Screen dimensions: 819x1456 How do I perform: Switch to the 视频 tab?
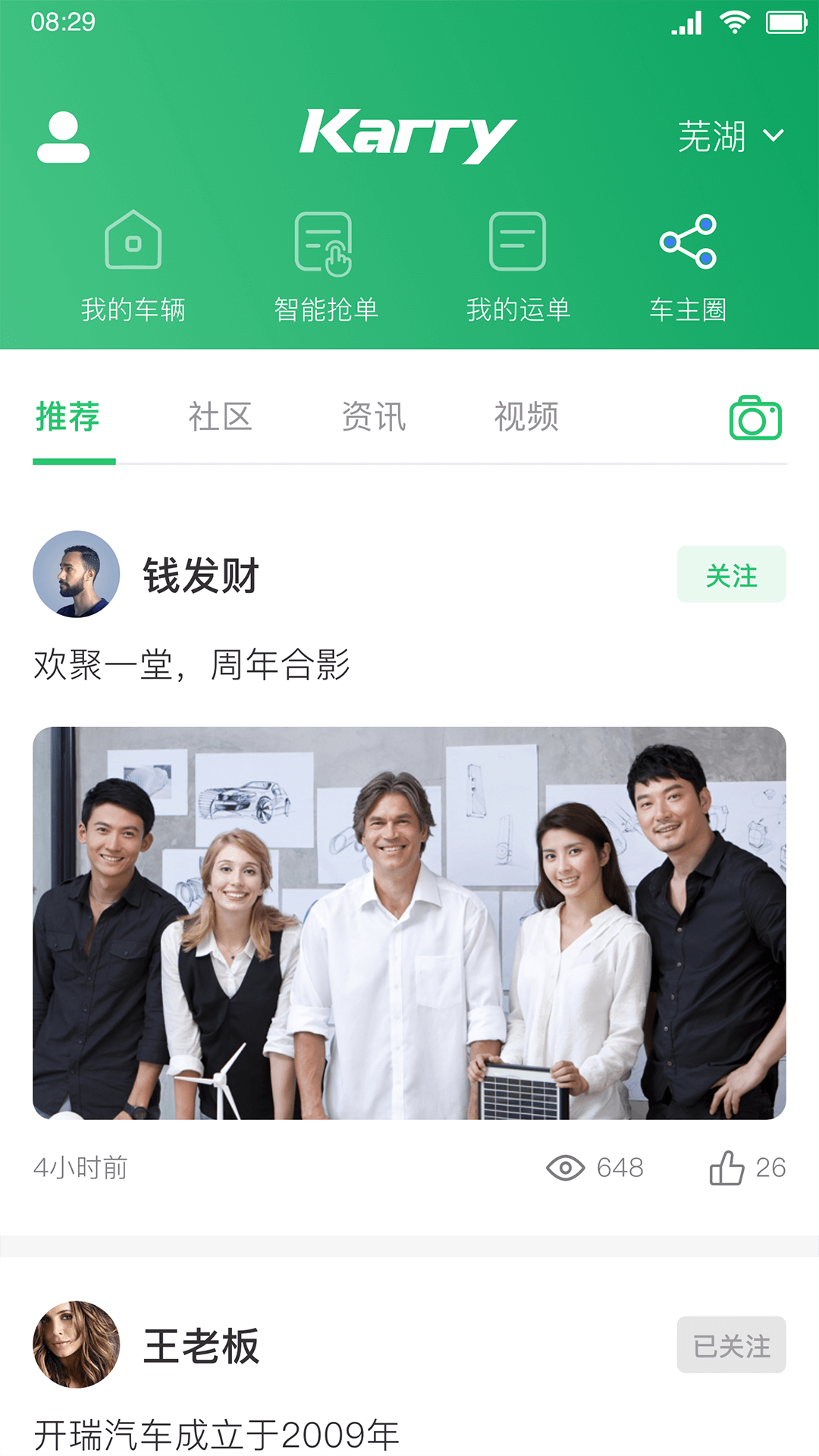coord(526,417)
